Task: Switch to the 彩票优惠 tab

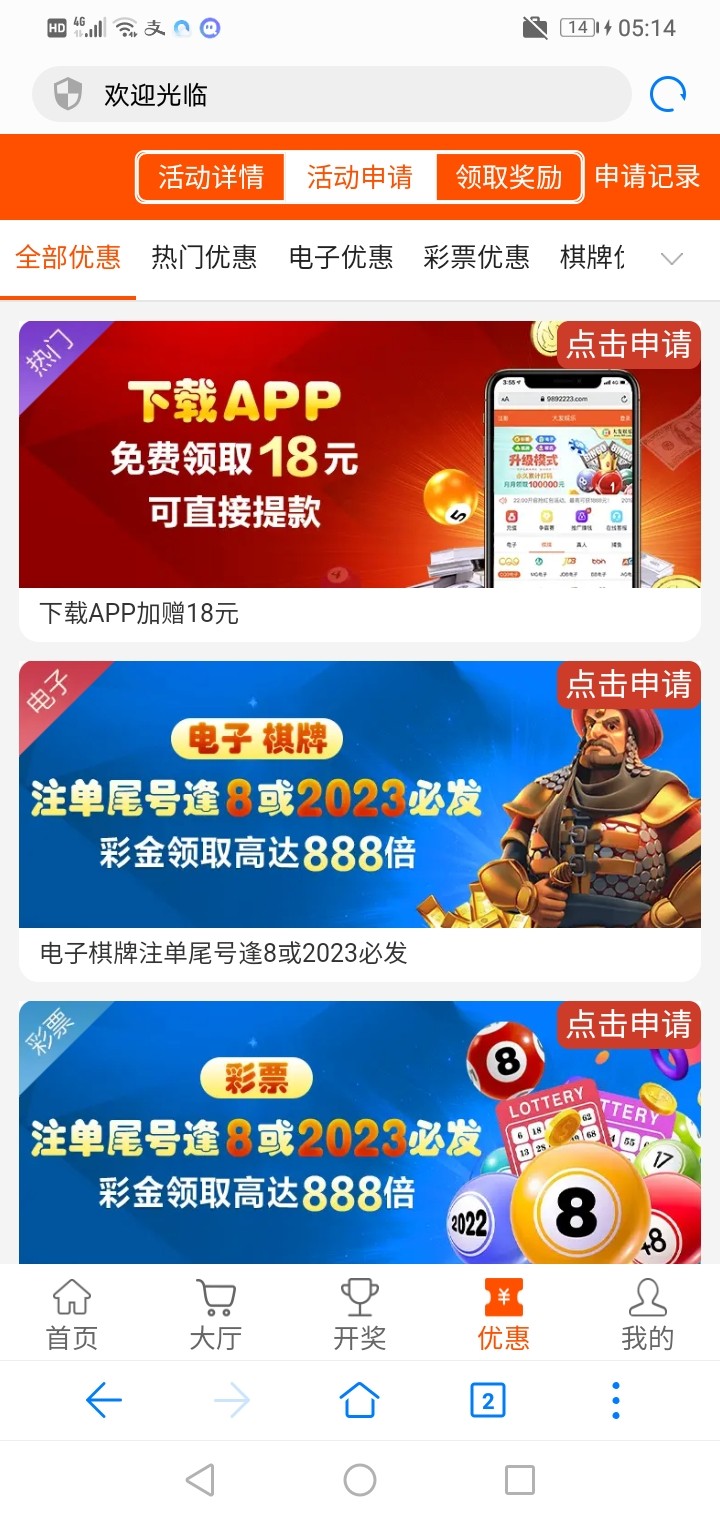Action: pyautogui.click(x=476, y=258)
